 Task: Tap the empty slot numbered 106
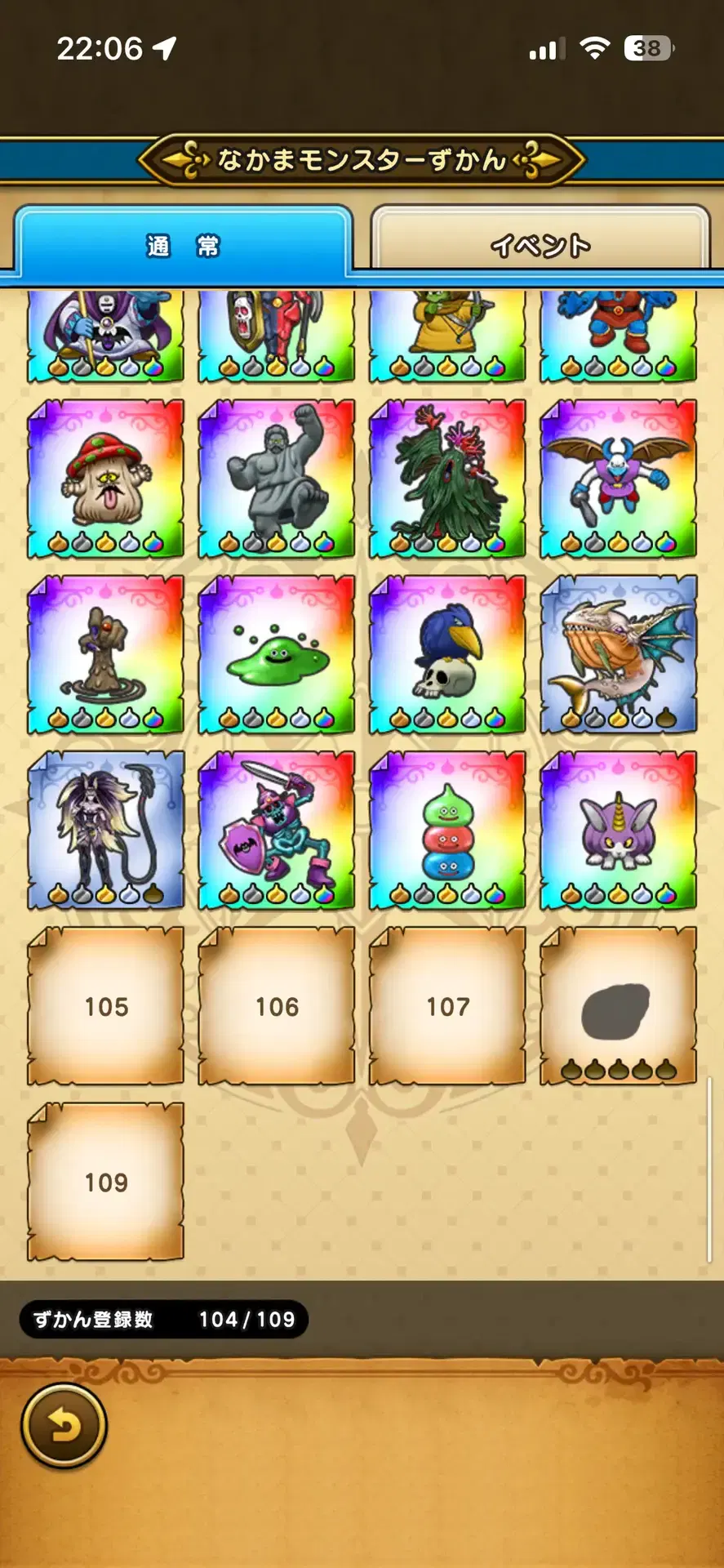[x=277, y=1006]
